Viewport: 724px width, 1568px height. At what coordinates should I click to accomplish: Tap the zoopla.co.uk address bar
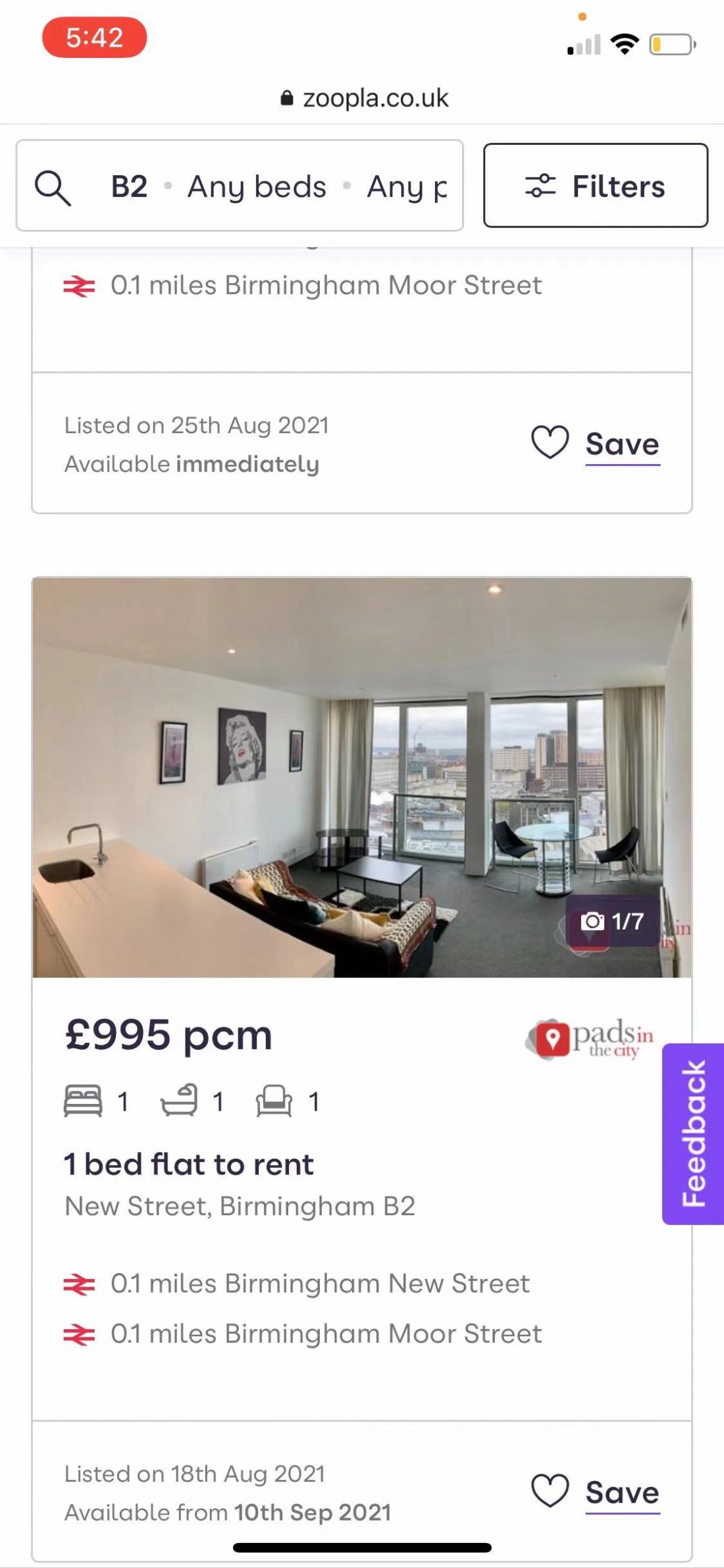pyautogui.click(x=363, y=99)
